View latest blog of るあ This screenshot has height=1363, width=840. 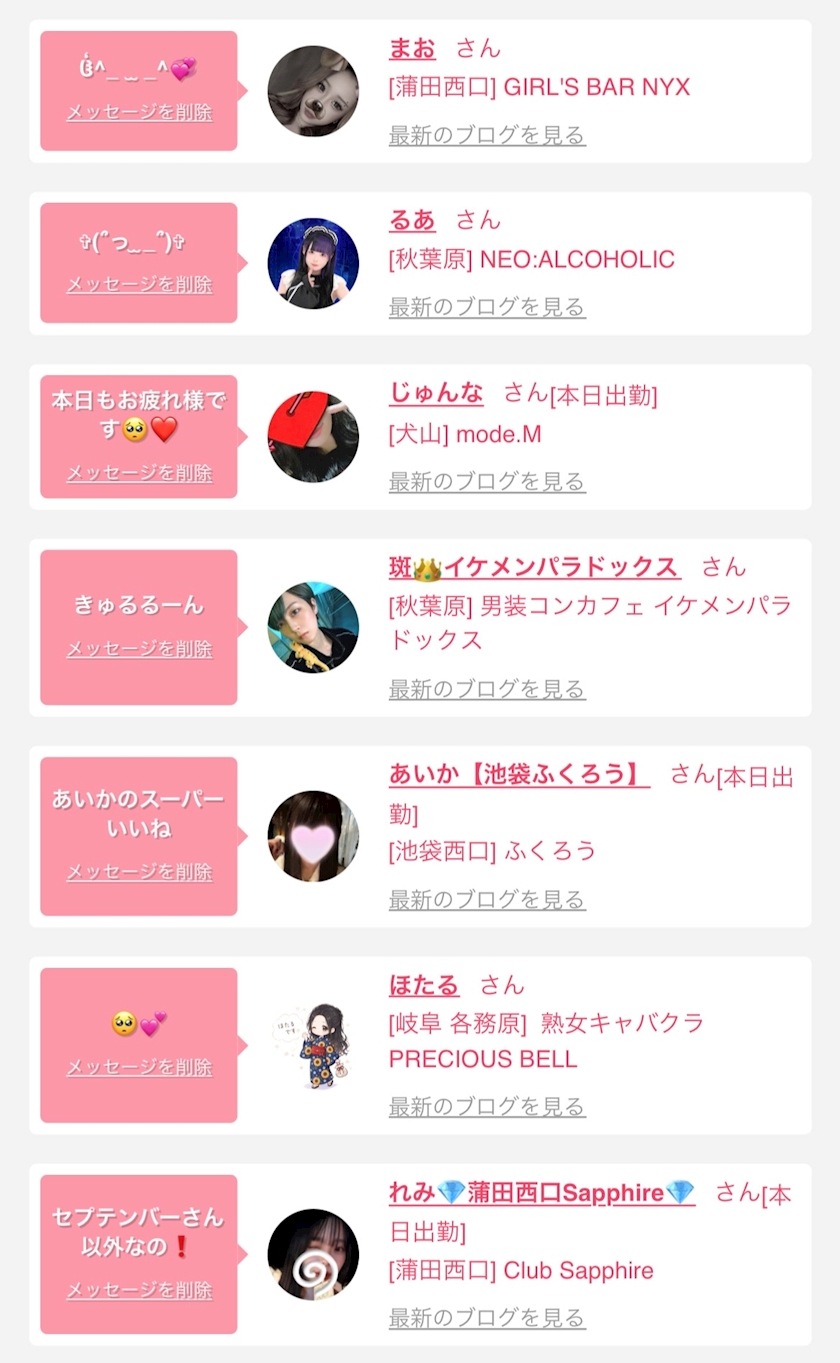pyautogui.click(x=487, y=307)
